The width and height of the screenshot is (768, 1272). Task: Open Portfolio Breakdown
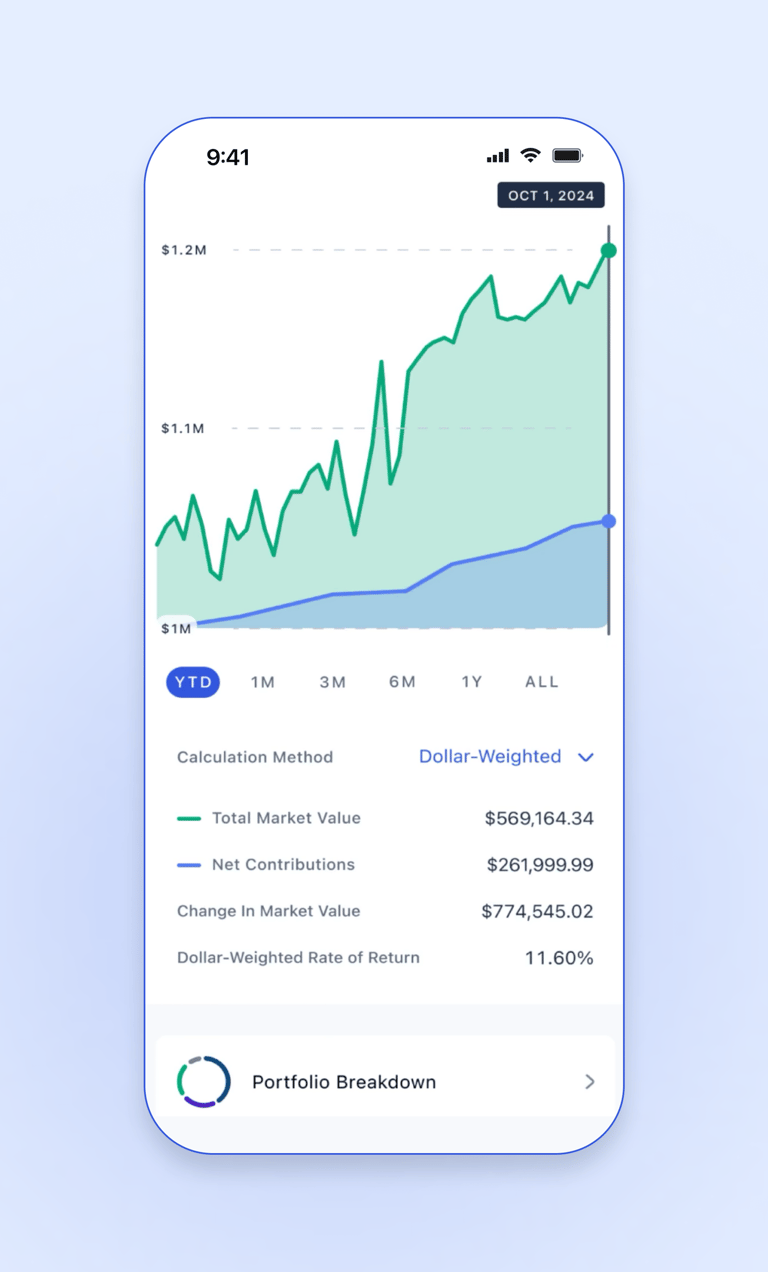tap(384, 1082)
